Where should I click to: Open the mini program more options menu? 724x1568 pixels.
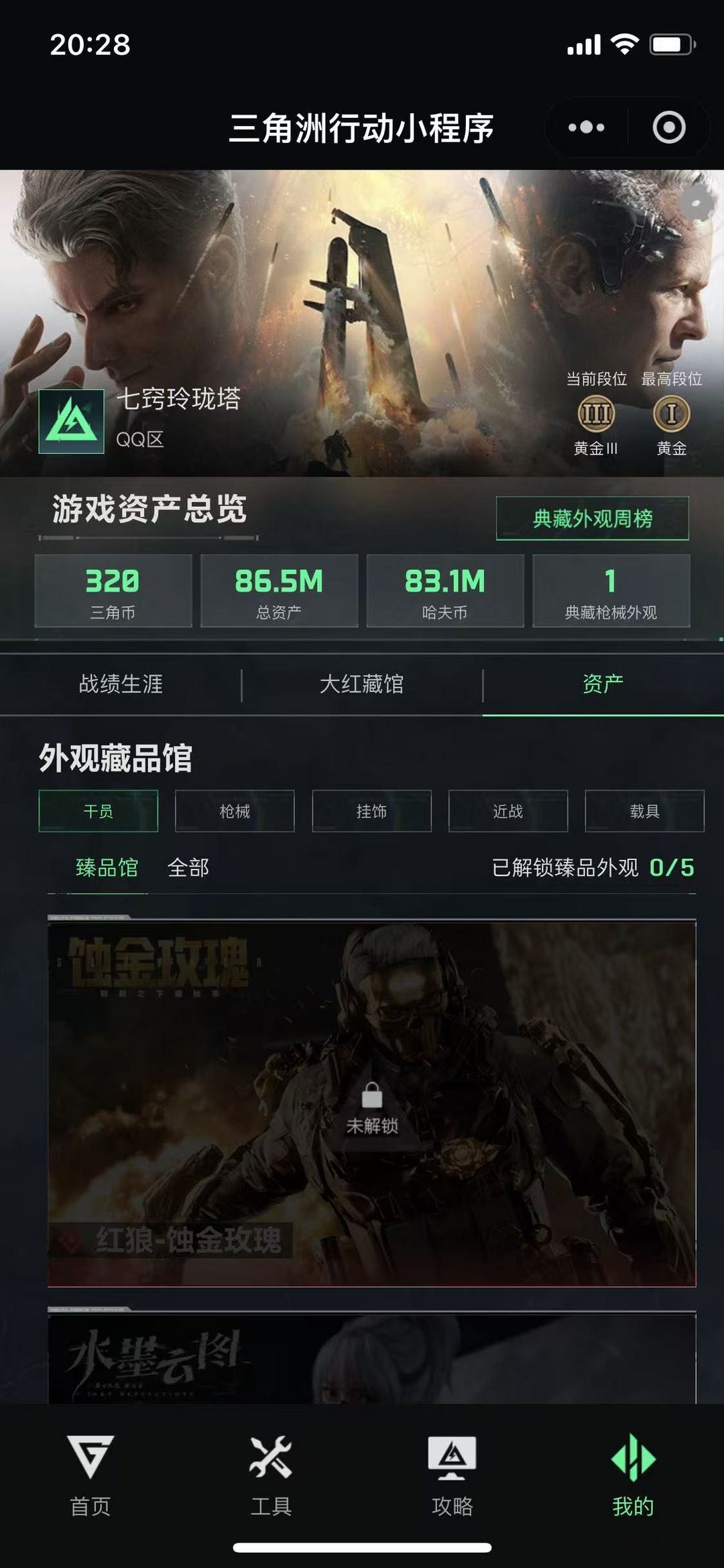(x=587, y=127)
